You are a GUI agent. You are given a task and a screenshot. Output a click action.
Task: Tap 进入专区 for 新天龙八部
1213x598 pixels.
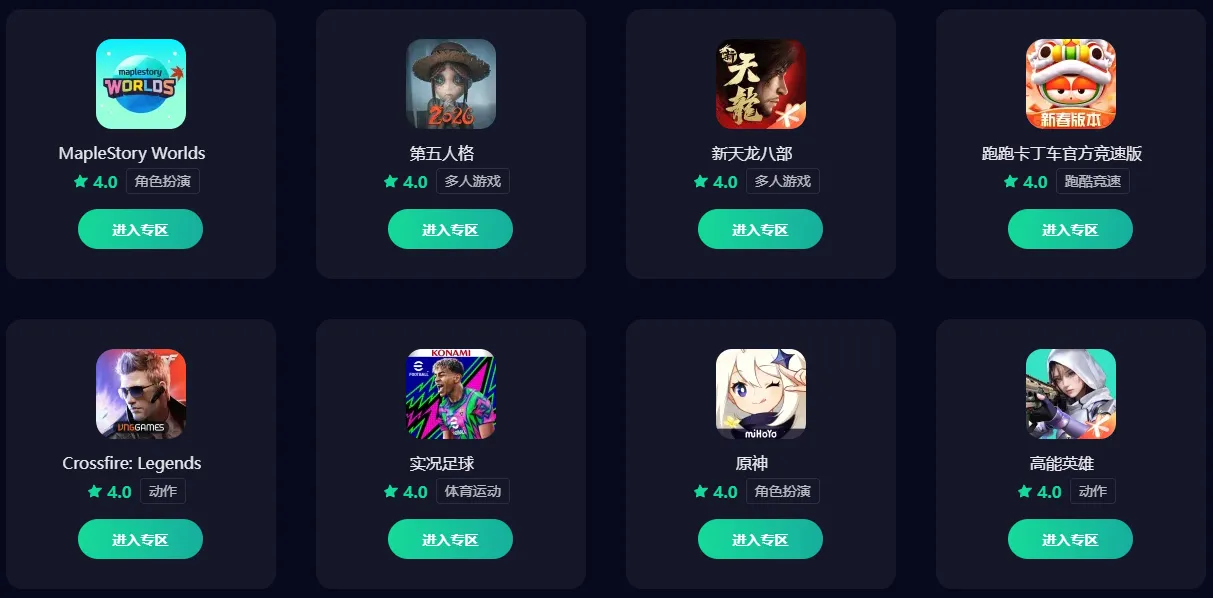[760, 229]
